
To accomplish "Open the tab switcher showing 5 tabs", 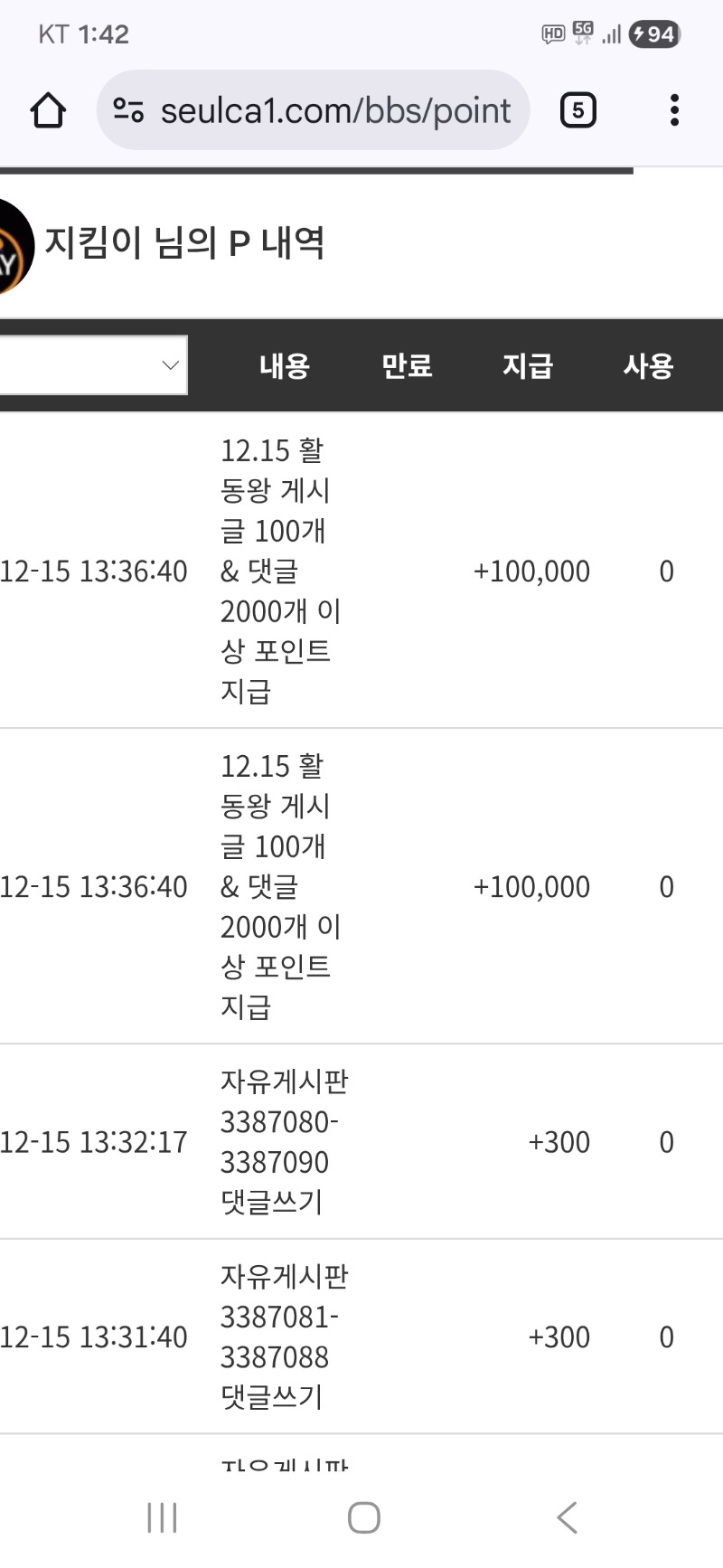I will click(578, 111).
